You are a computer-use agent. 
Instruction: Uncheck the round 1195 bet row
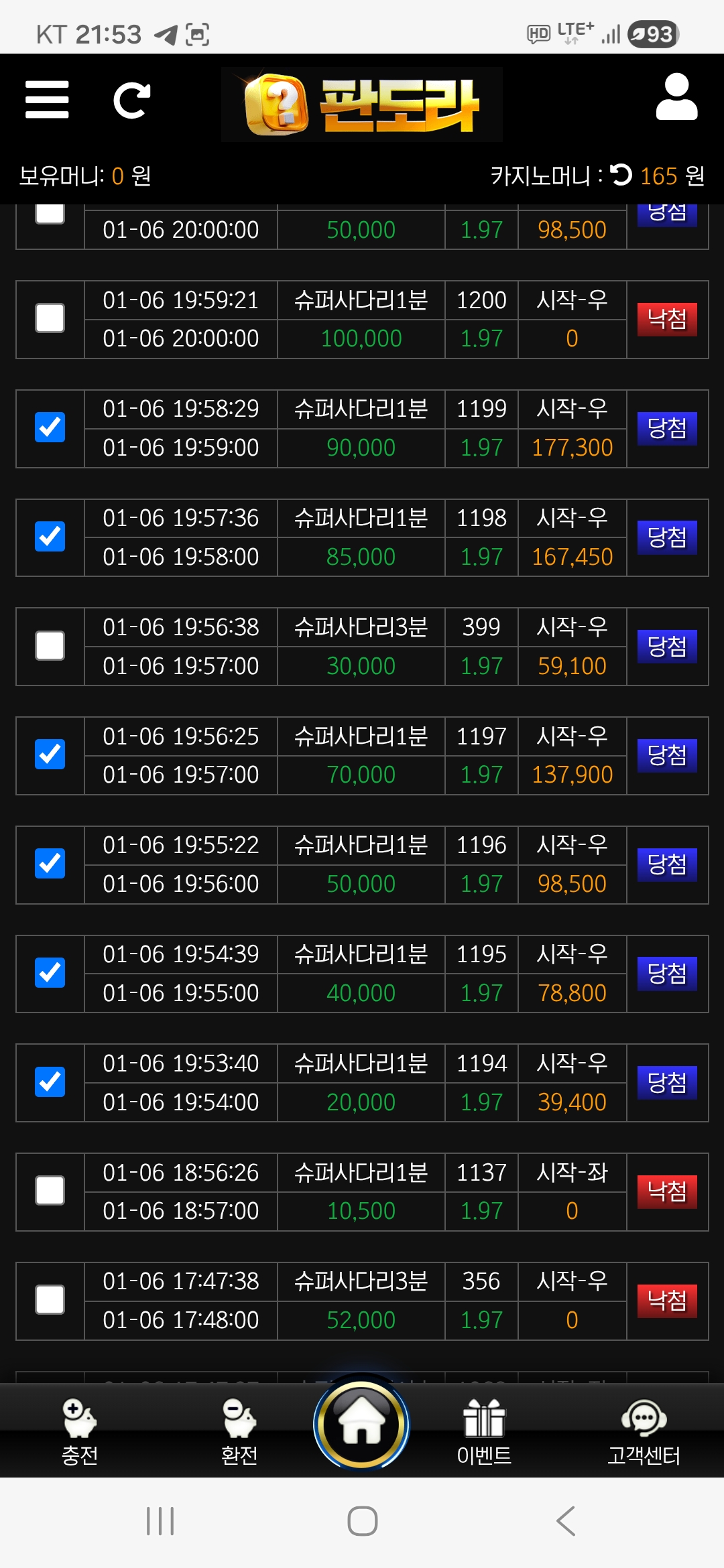tap(50, 973)
